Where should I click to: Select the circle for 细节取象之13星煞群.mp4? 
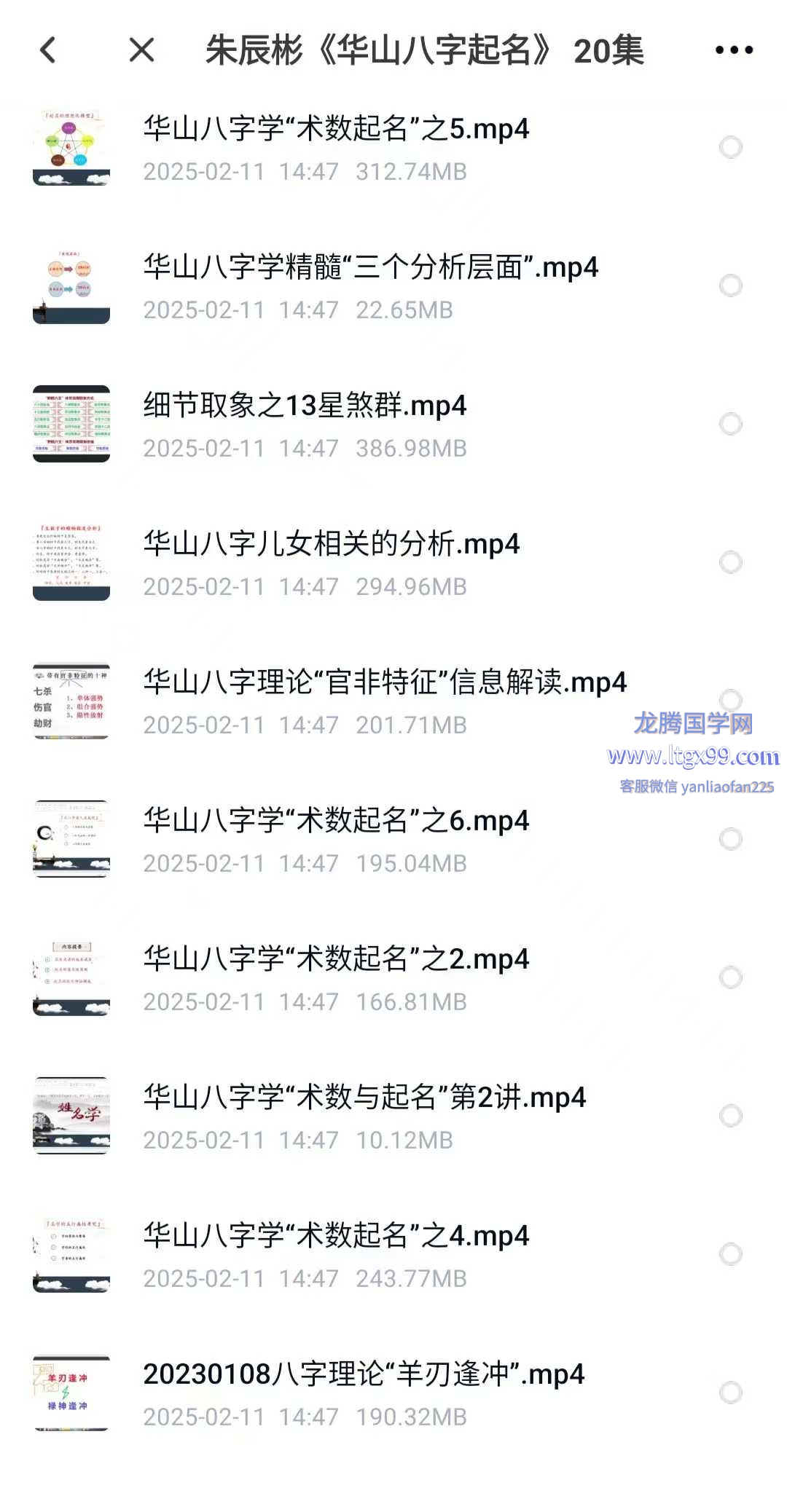coord(730,424)
